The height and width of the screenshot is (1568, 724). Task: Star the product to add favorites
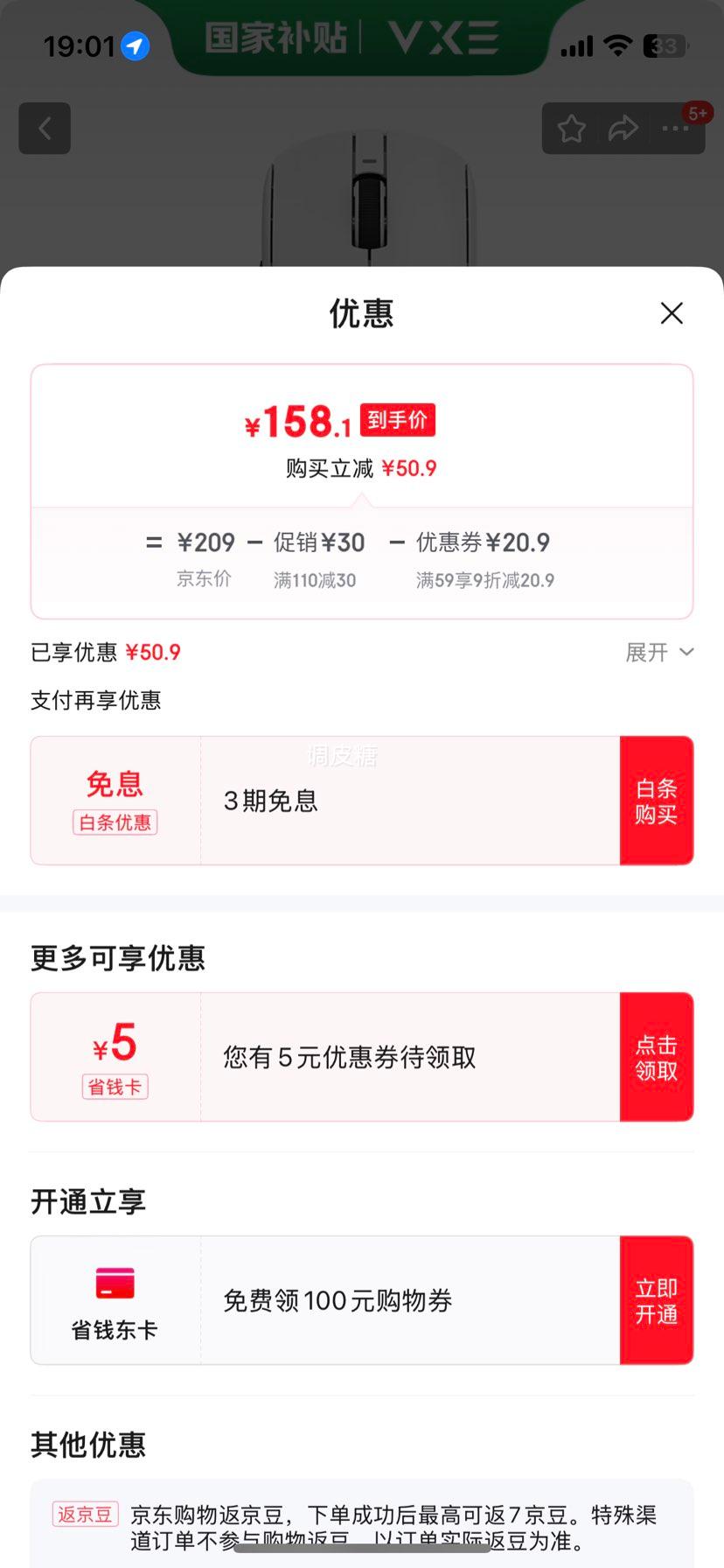click(571, 128)
